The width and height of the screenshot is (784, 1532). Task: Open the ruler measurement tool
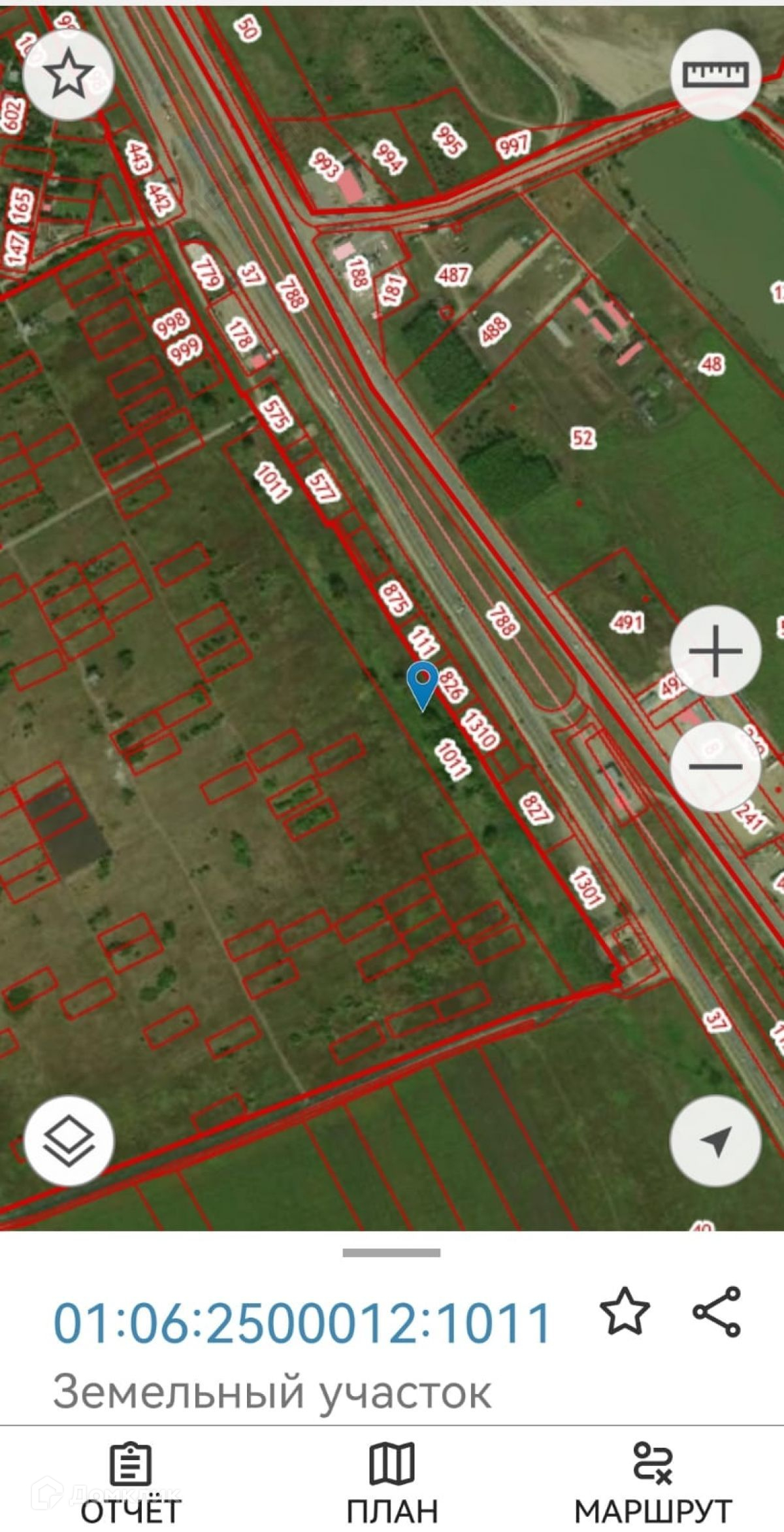(715, 74)
